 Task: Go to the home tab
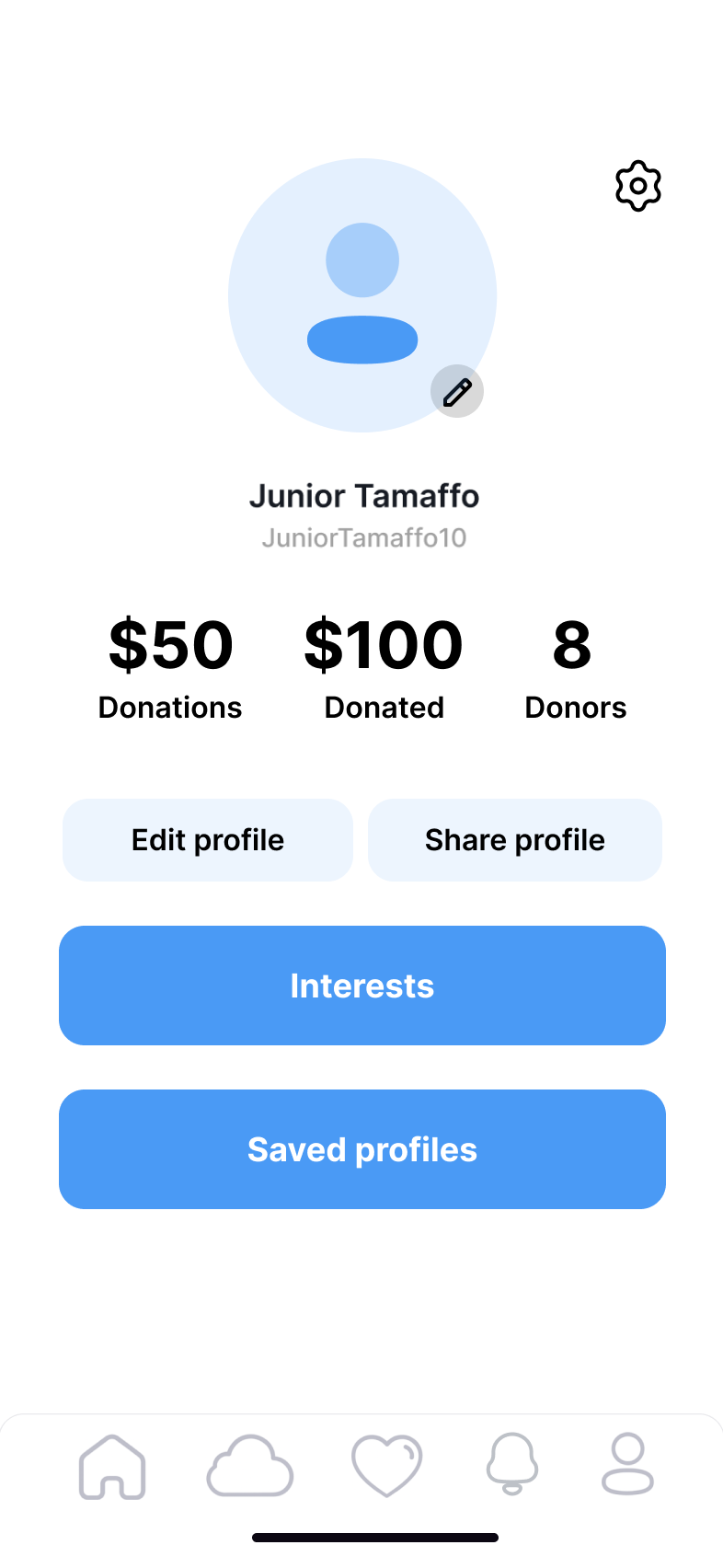pos(112,1467)
